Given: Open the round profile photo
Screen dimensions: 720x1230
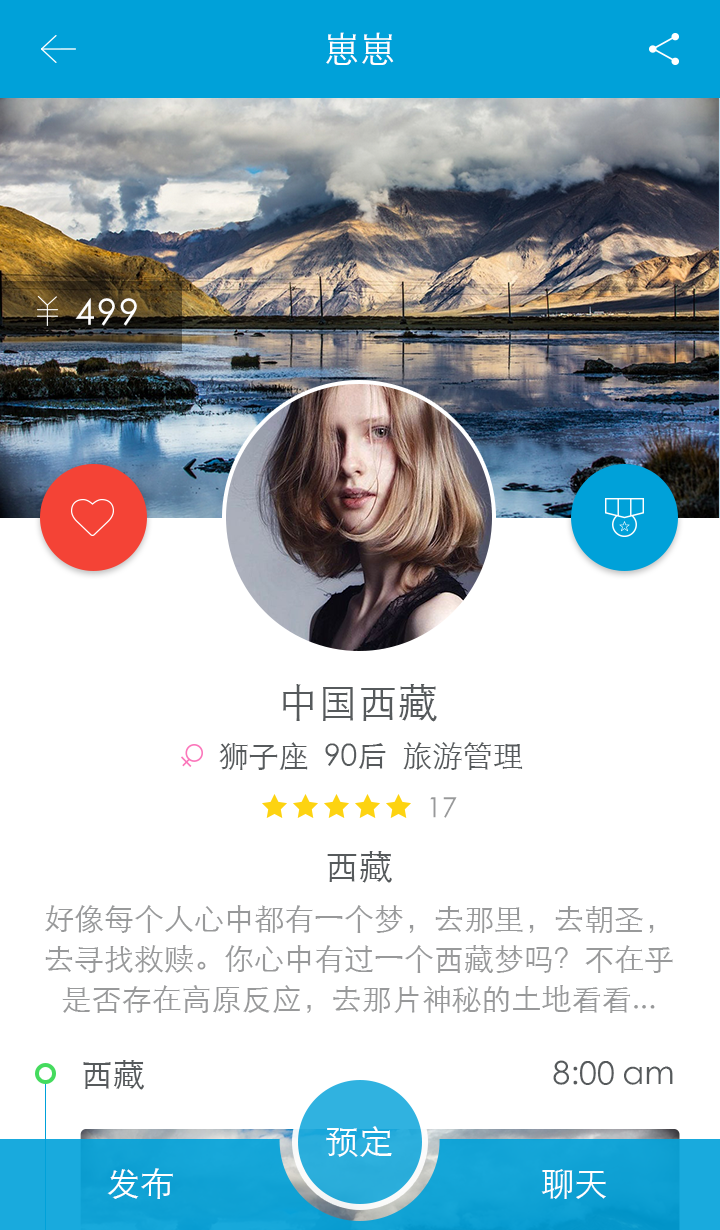Looking at the screenshot, I should (x=359, y=517).
